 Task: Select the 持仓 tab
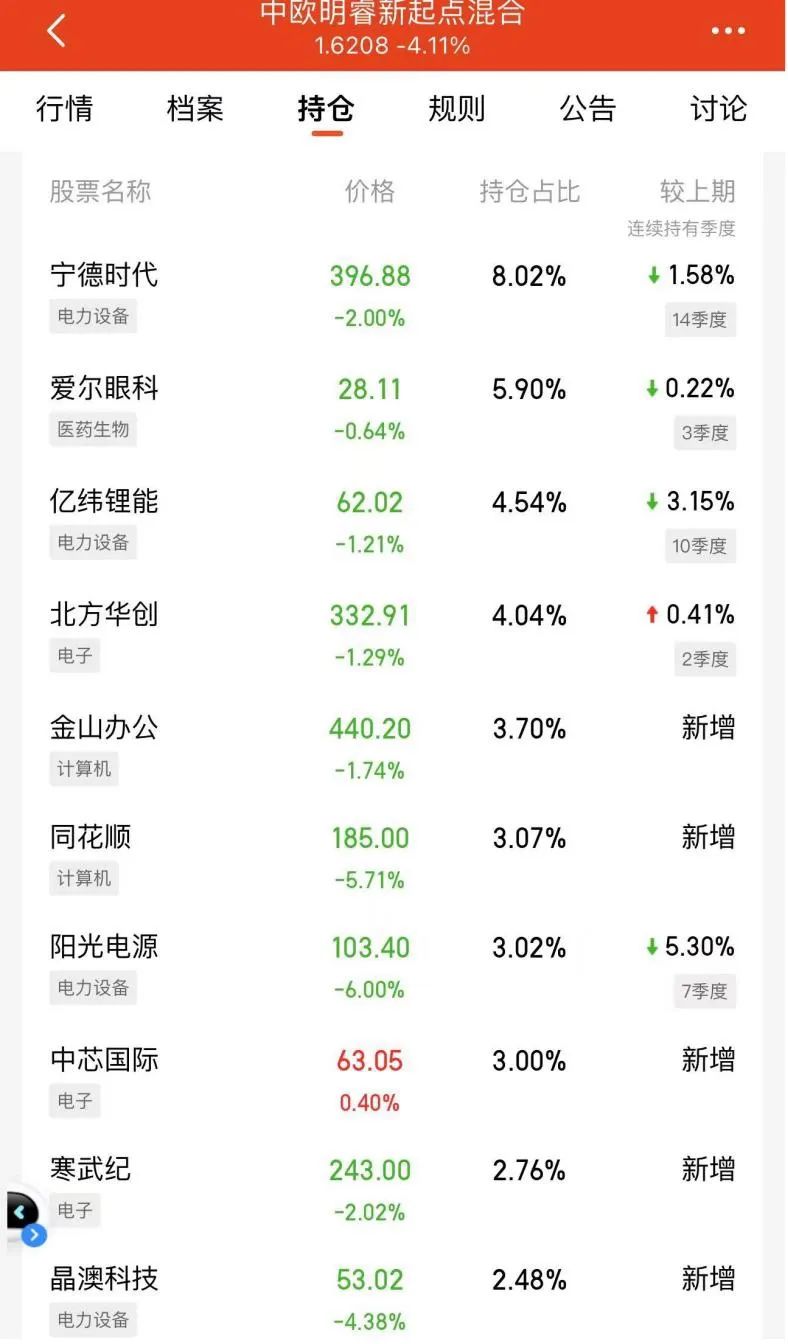coord(326,108)
